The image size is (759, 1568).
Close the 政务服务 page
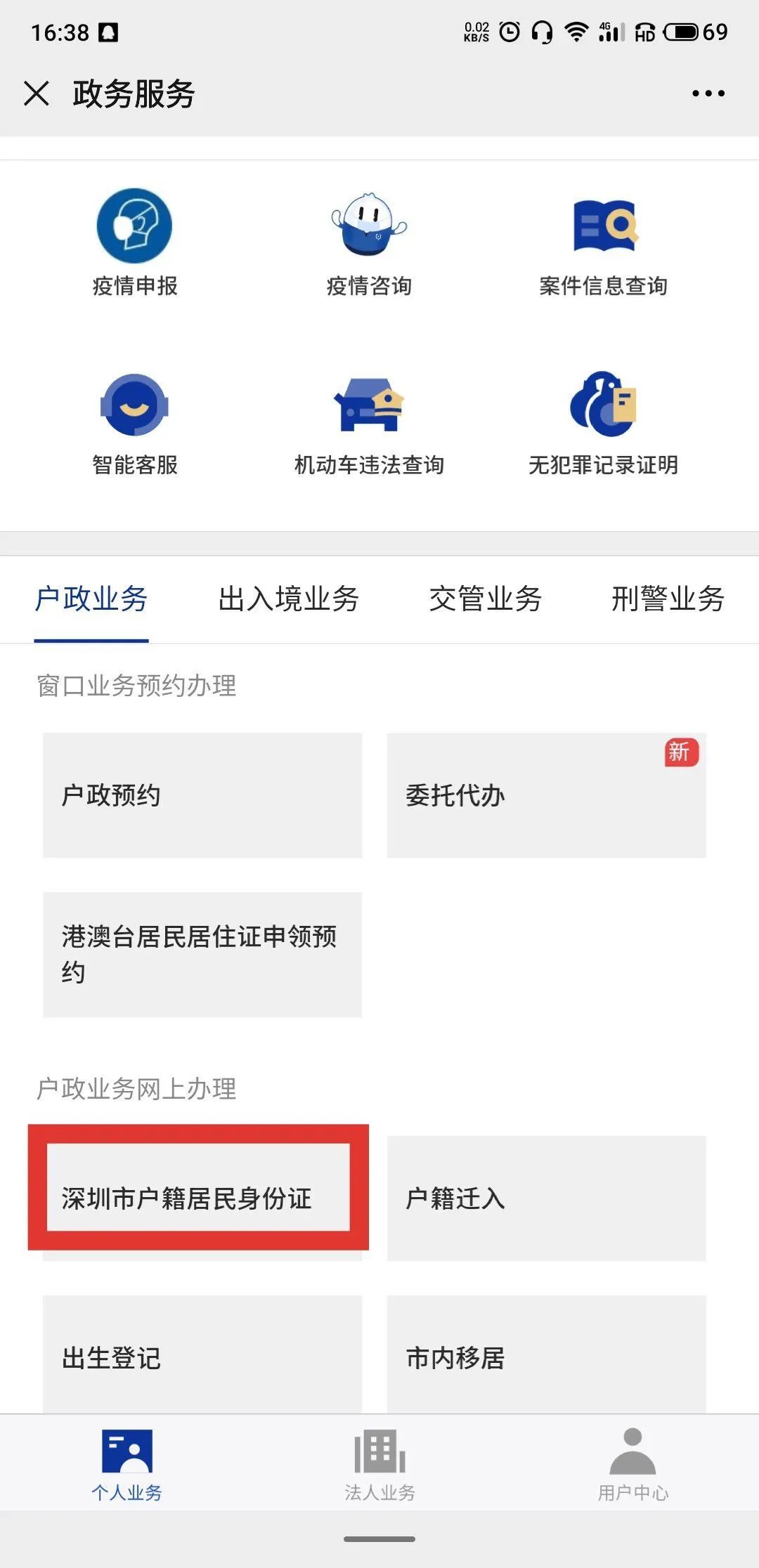click(x=37, y=93)
